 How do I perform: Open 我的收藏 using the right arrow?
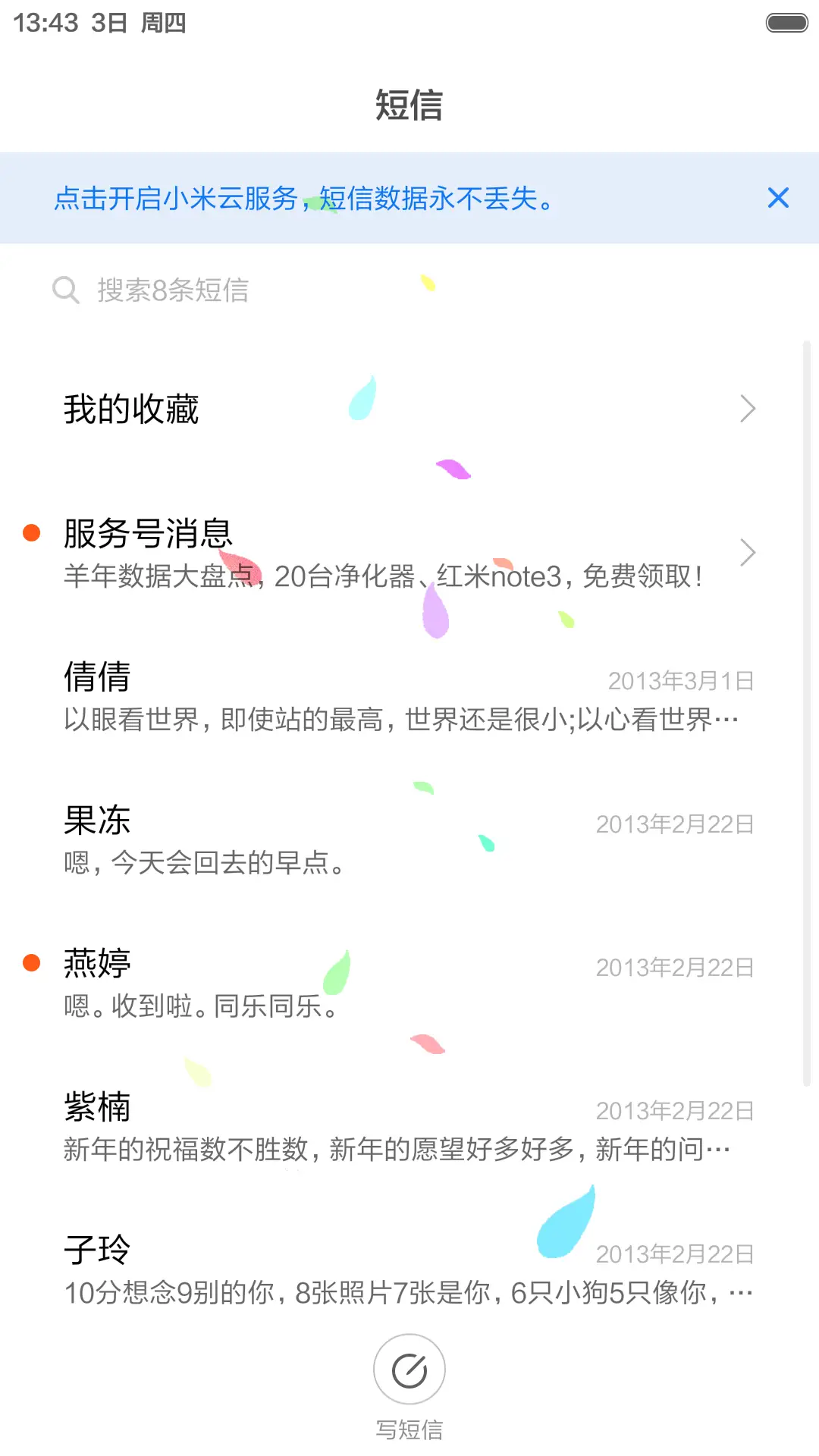[x=748, y=409]
